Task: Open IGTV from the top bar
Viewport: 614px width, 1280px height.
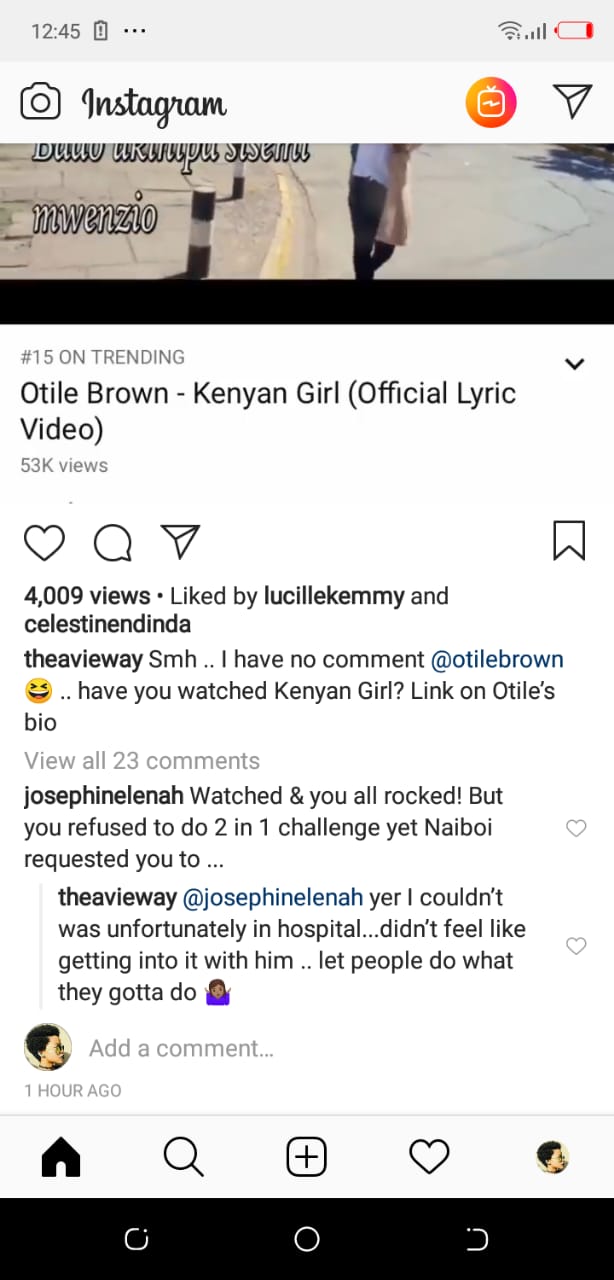Action: [x=491, y=102]
